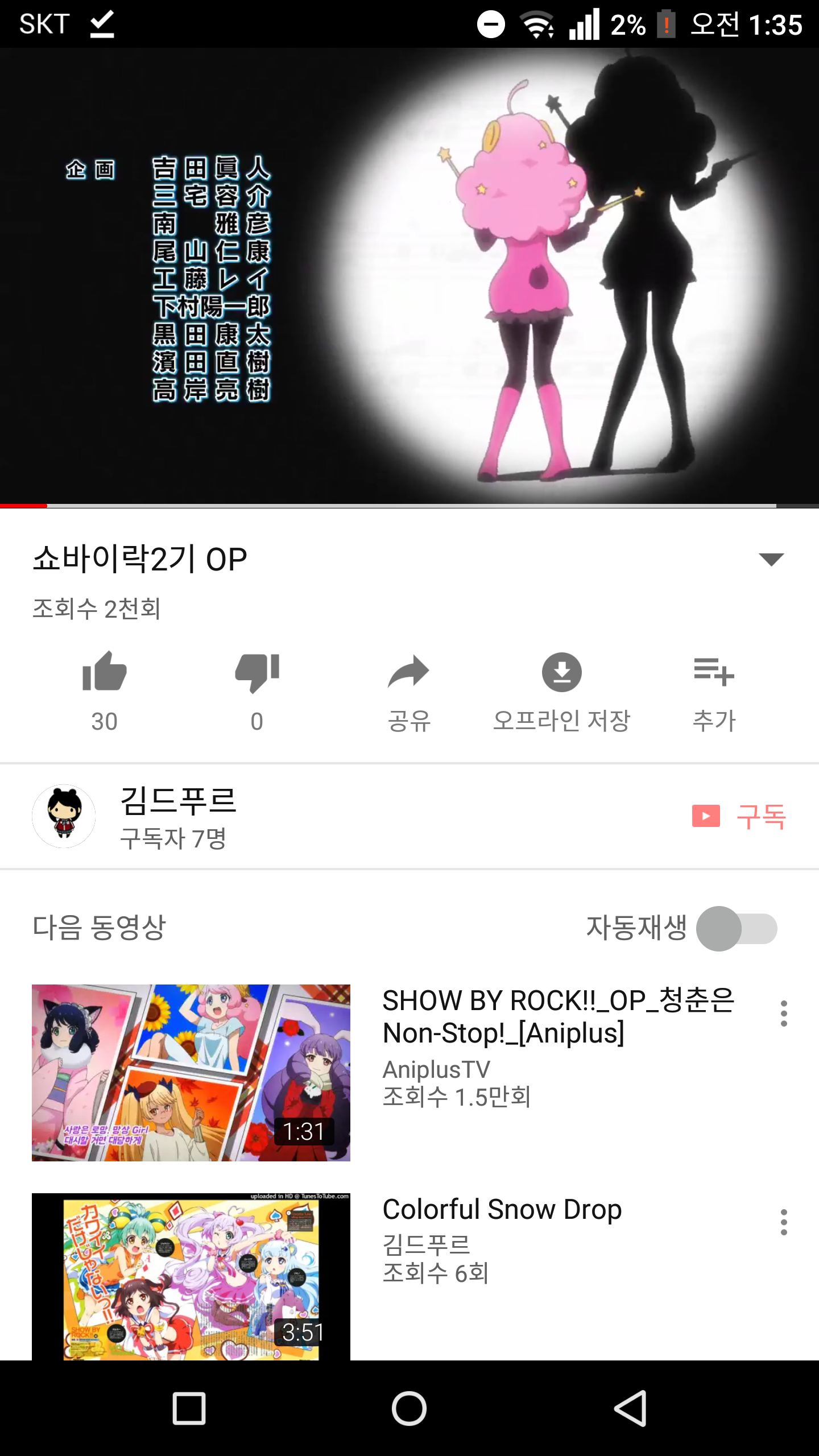Image resolution: width=819 pixels, height=1456 pixels.
Task: Open SHOW BY ROCK!!_OP_청춘은 Non-Stop! video
Action: tap(191, 1073)
